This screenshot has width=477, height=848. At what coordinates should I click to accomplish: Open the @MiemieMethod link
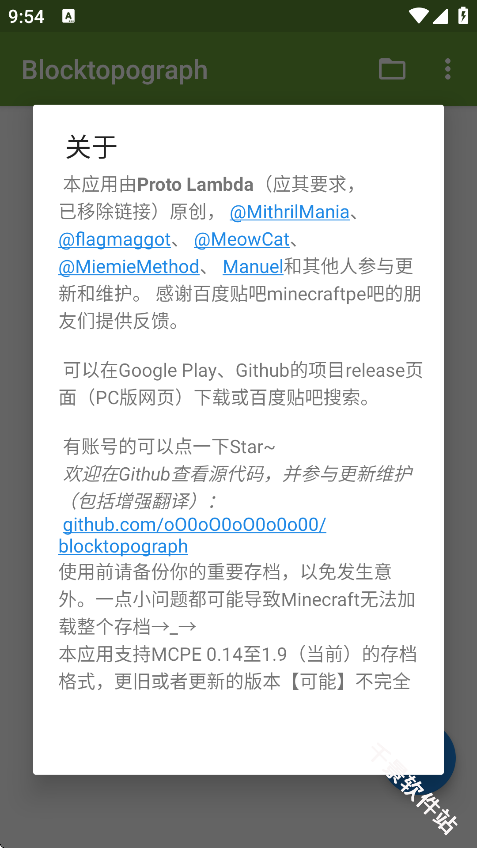[129, 267]
